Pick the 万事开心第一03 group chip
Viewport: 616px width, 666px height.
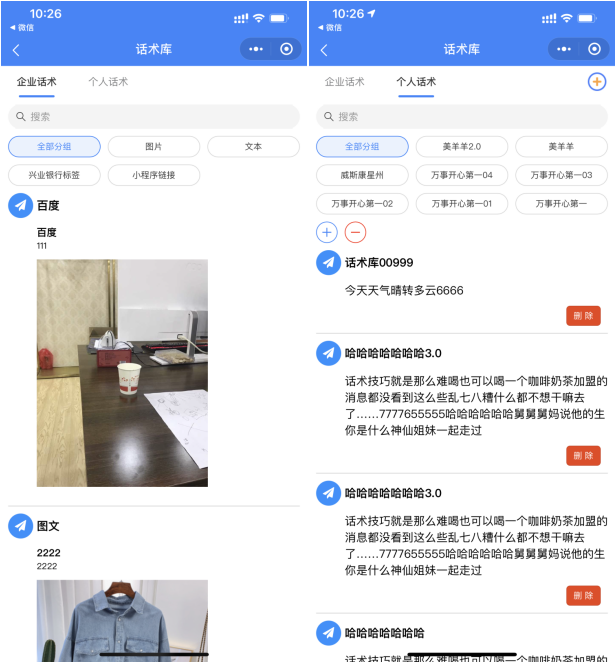(561, 175)
